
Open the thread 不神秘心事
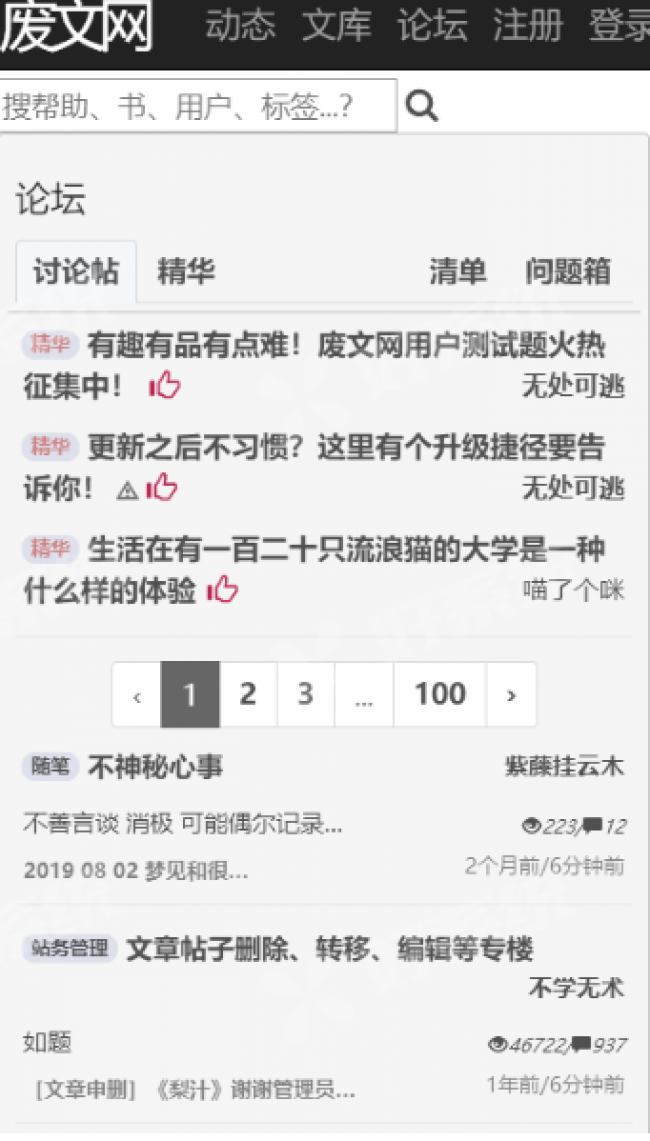[x=155, y=767]
